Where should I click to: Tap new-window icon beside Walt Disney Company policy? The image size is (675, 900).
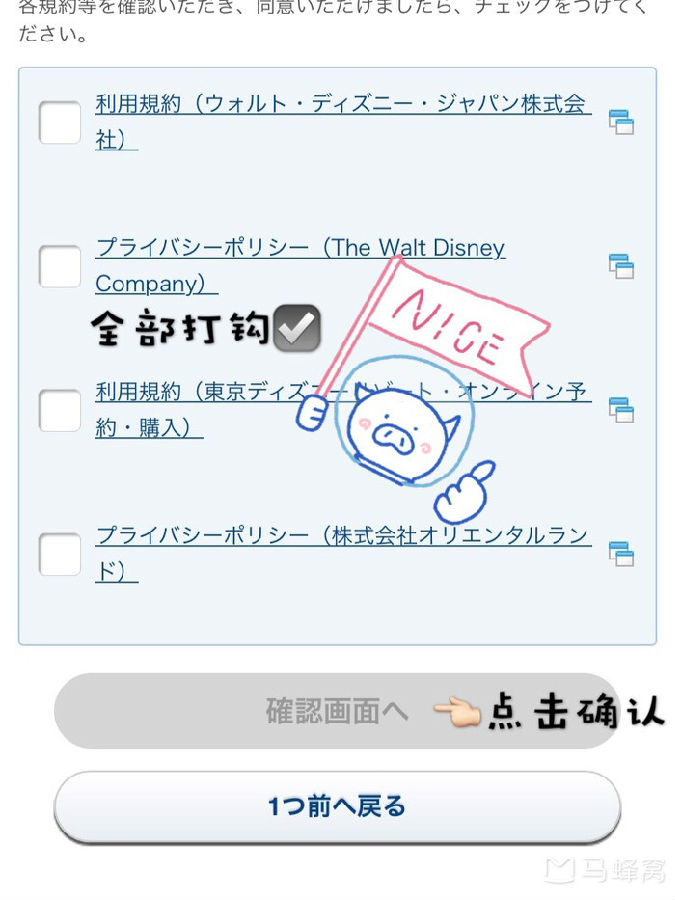[621, 266]
